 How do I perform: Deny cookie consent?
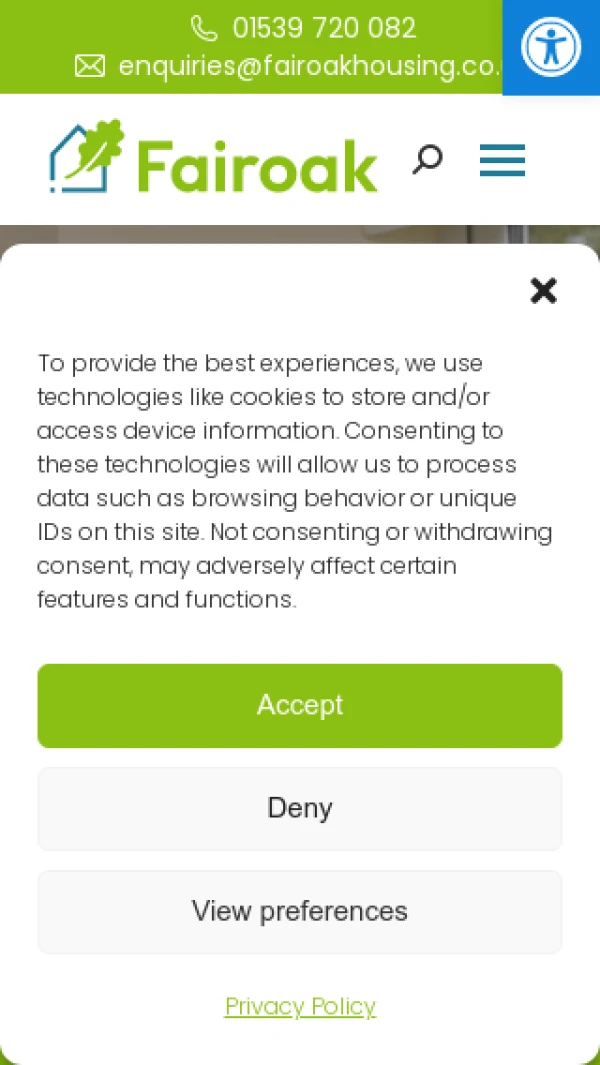[x=300, y=808]
